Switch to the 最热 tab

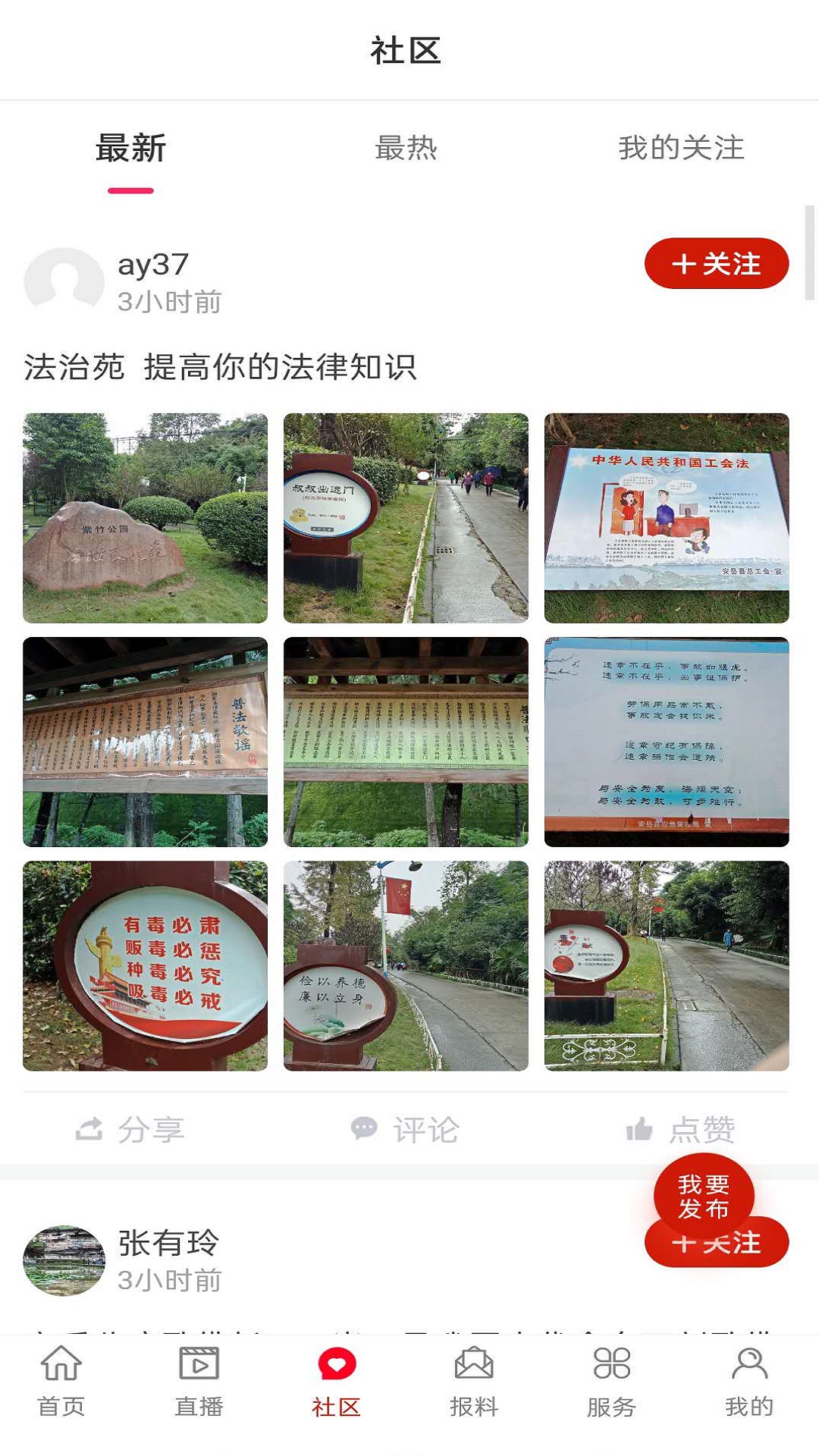[x=406, y=148]
